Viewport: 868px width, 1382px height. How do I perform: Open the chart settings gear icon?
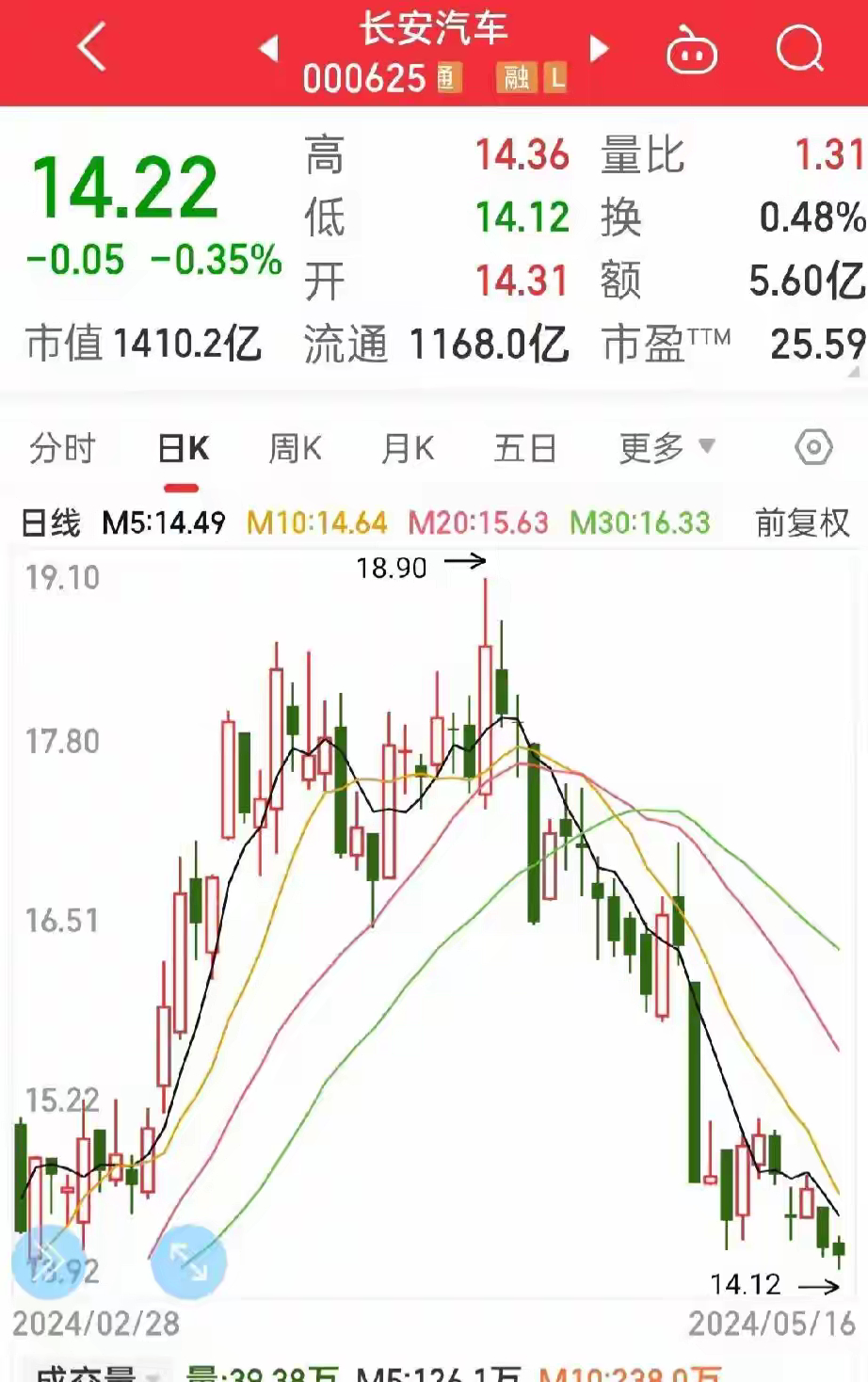pyautogui.click(x=815, y=449)
